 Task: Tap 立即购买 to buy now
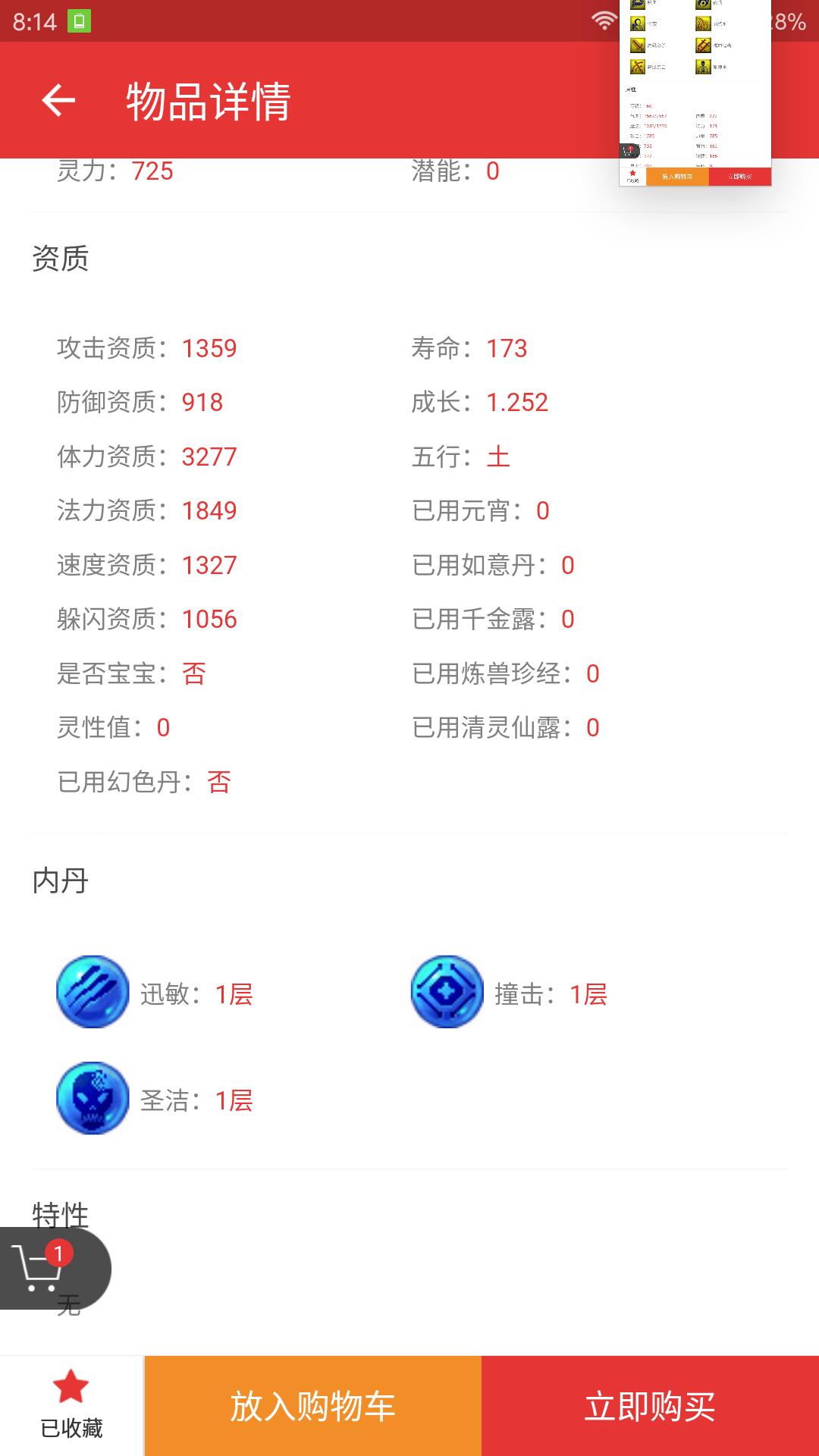pos(650,1406)
